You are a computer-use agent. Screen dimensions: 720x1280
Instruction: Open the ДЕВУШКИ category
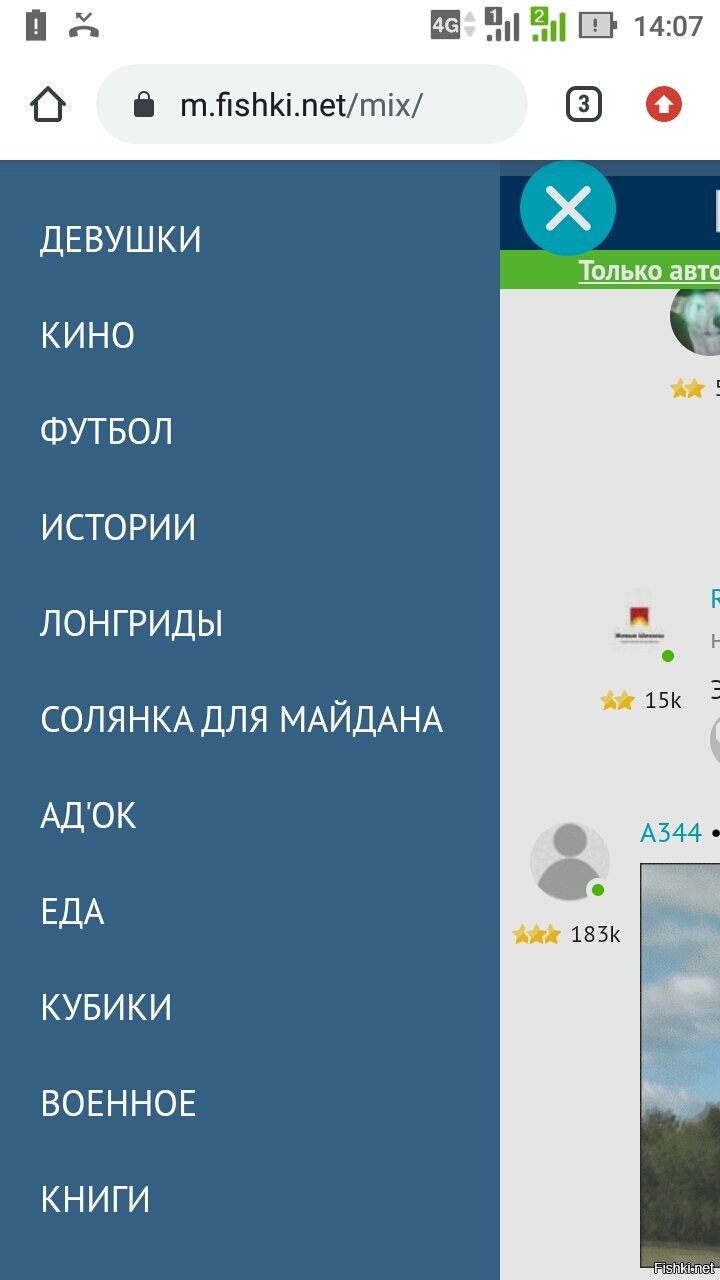(121, 240)
